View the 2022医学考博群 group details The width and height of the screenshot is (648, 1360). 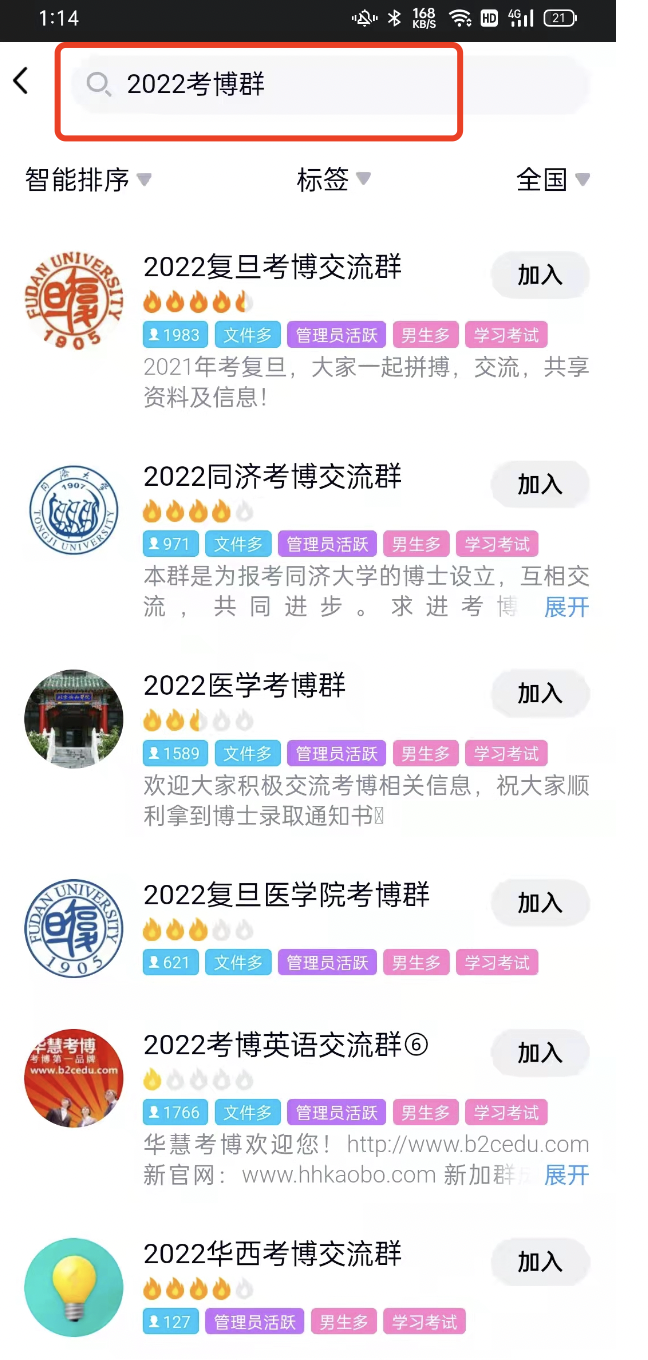click(244, 687)
